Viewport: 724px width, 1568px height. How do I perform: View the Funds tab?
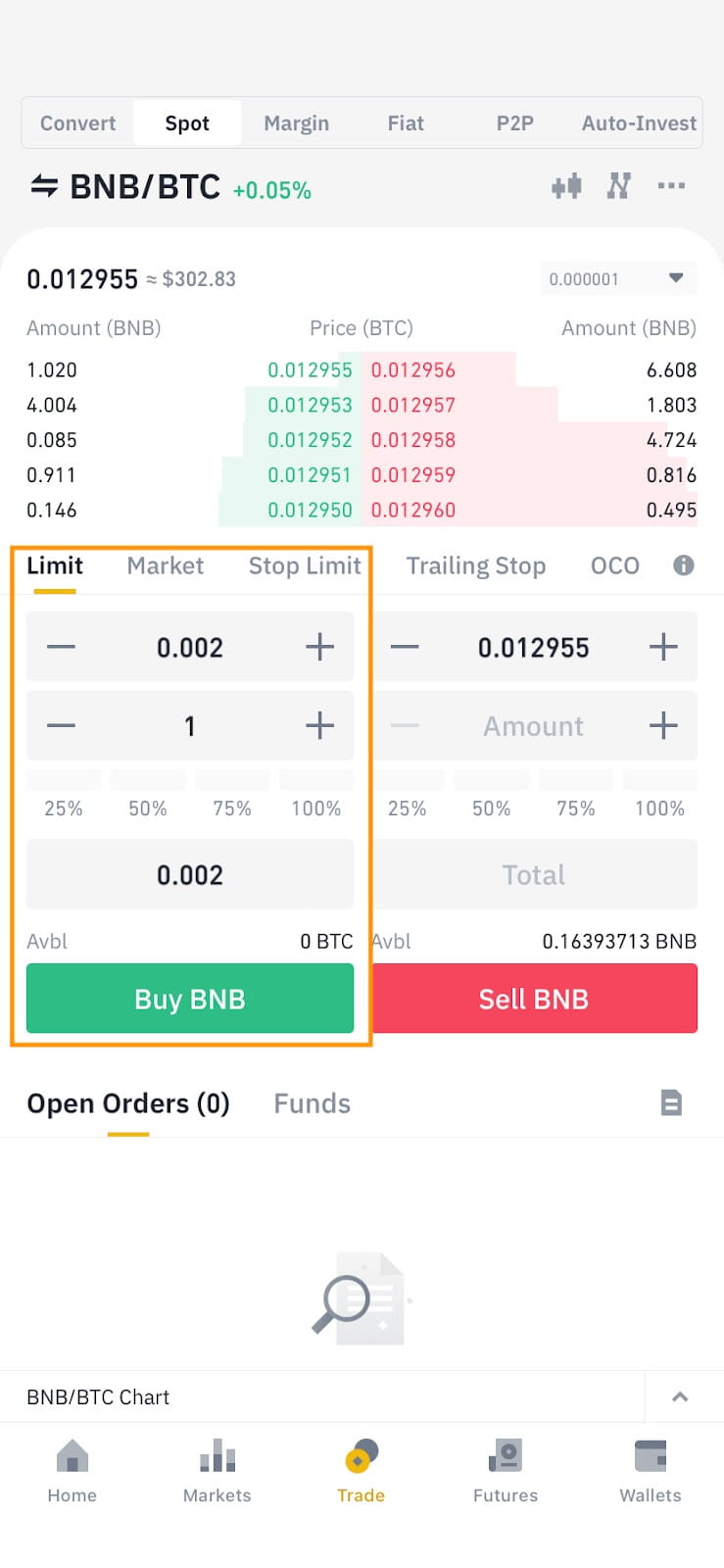(311, 1102)
